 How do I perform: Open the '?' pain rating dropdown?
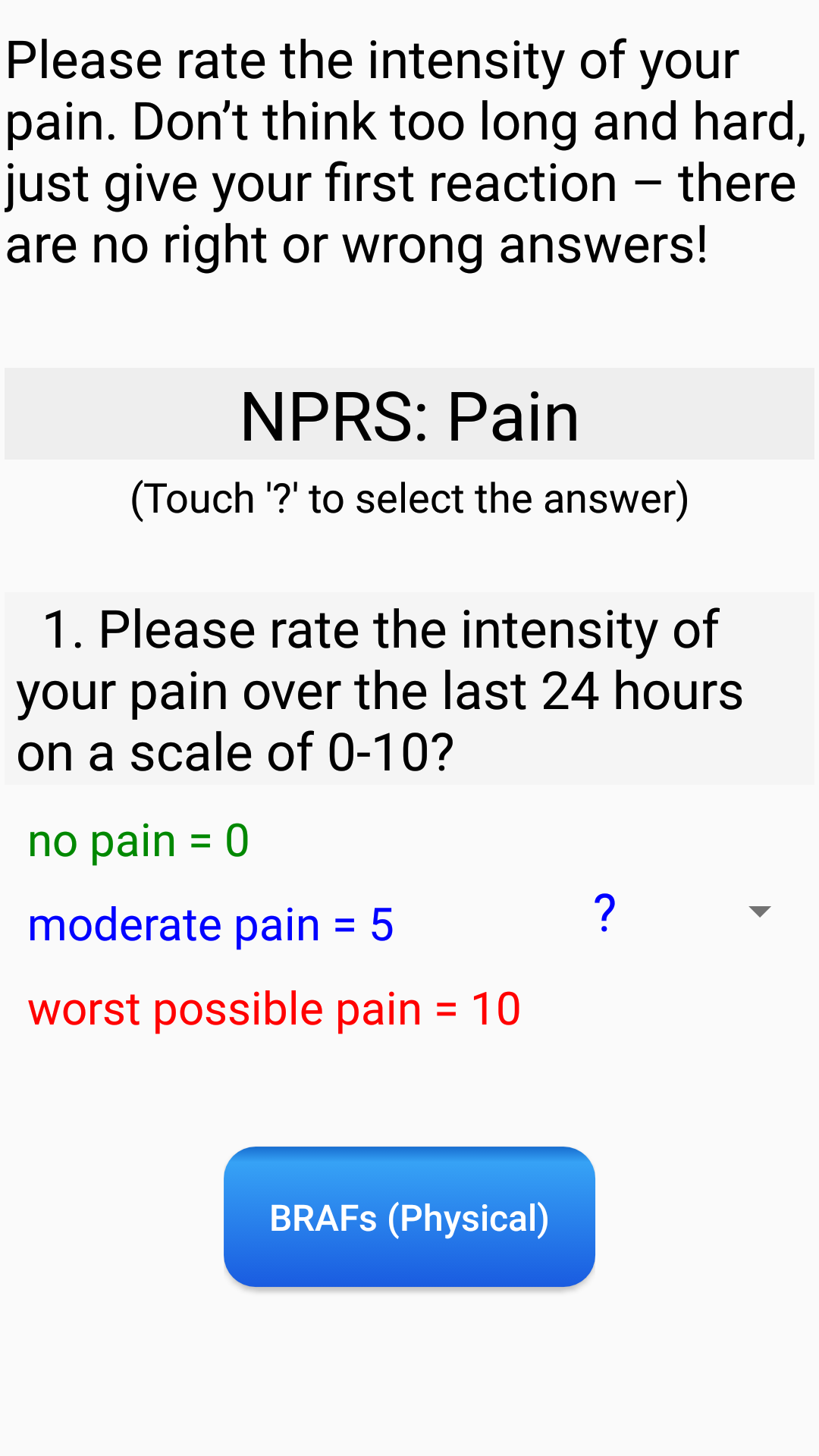coord(681,912)
